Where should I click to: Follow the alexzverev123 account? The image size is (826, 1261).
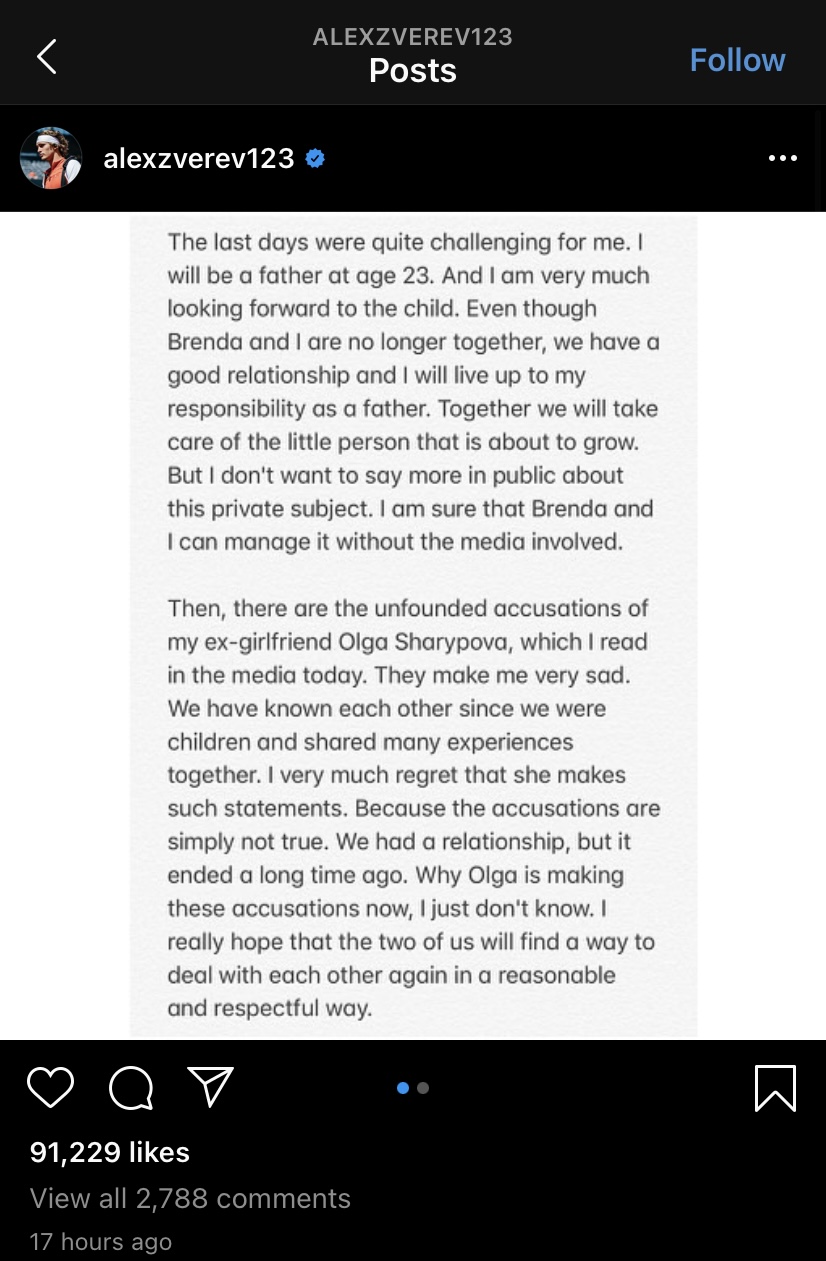click(737, 60)
